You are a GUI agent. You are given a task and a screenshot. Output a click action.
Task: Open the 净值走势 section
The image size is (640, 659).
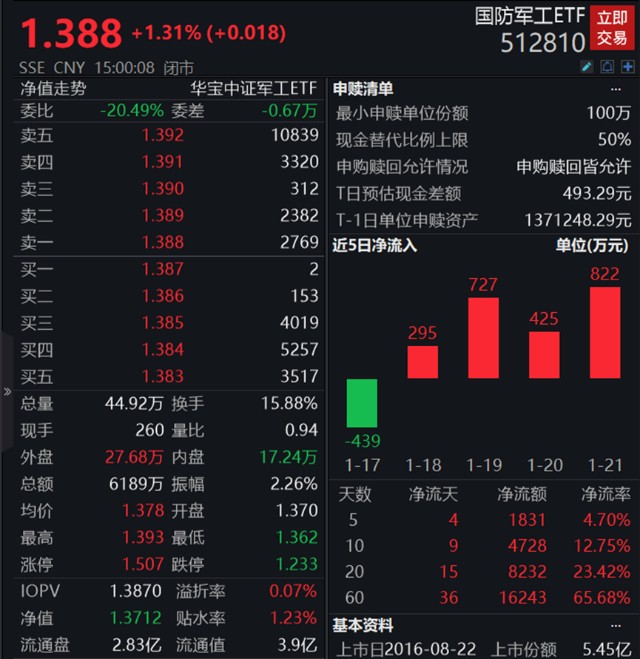tap(53, 88)
